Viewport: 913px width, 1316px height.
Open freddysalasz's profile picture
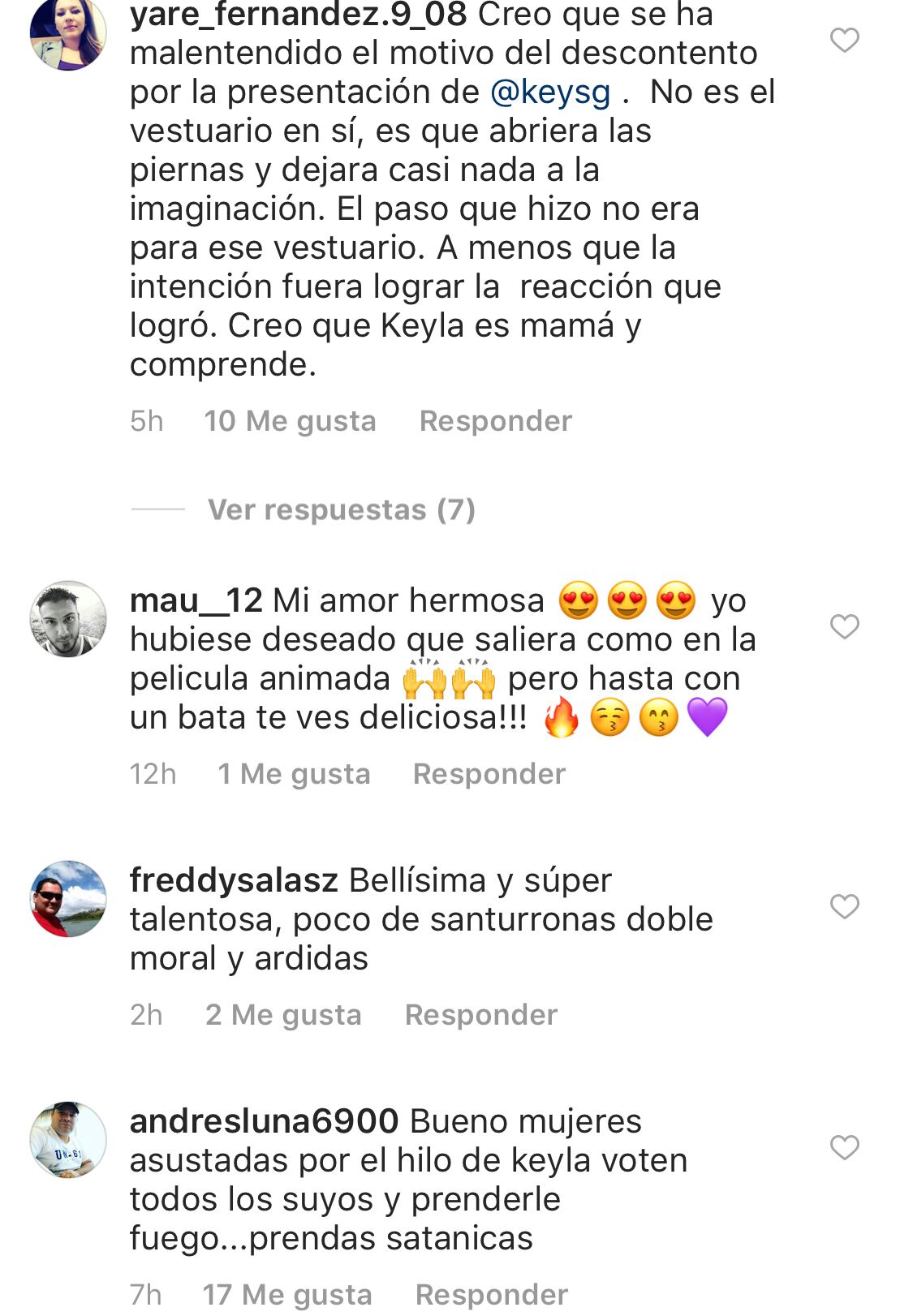[68, 899]
